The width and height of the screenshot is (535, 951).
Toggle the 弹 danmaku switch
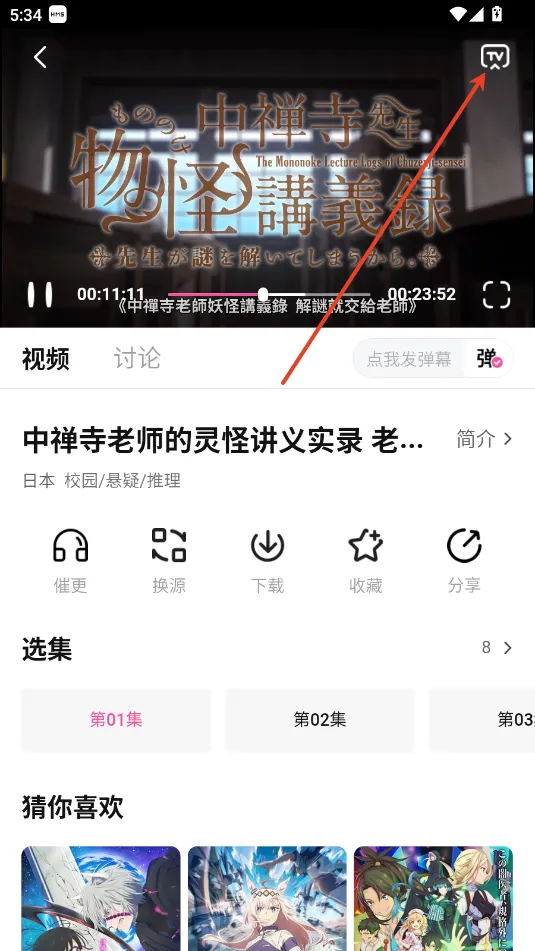489,359
